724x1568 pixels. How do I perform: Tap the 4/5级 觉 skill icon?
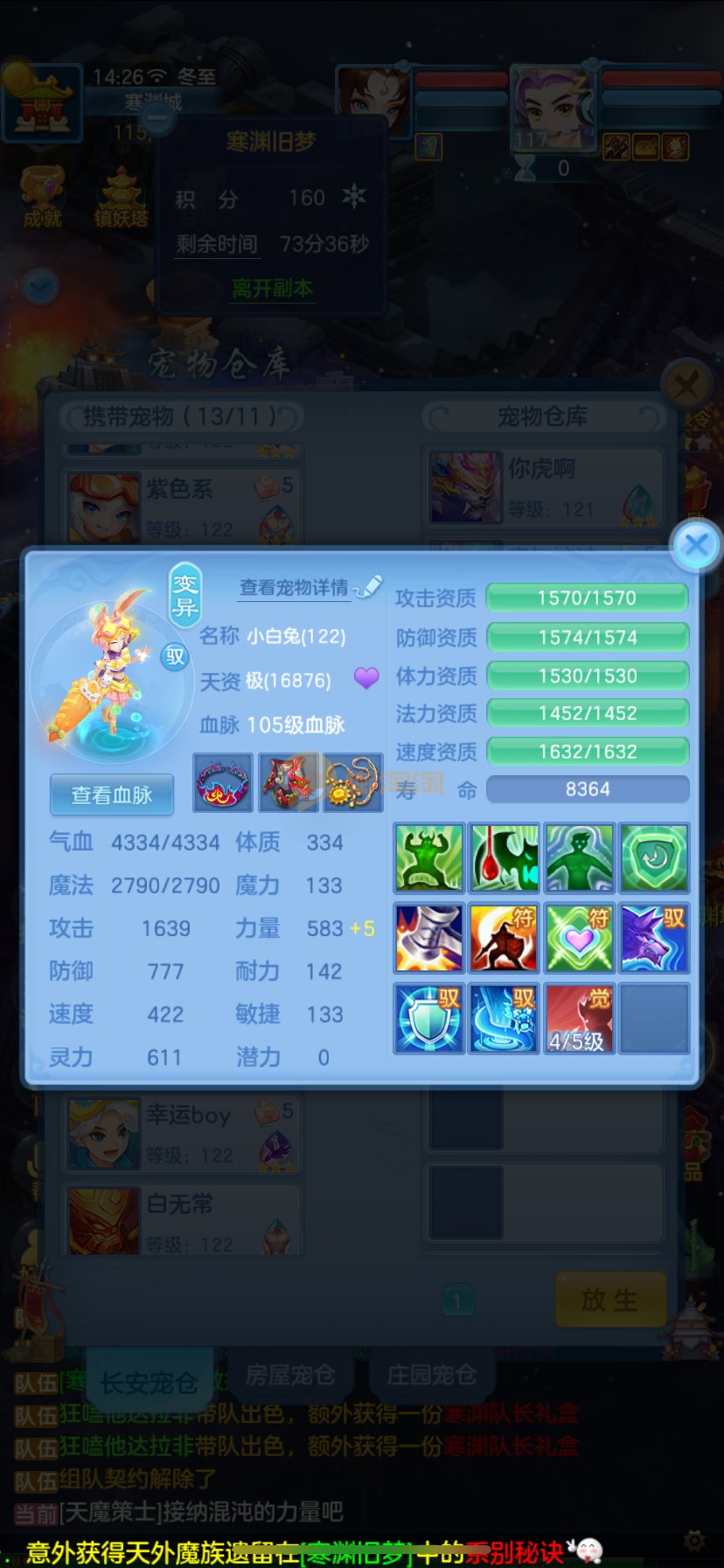click(x=578, y=1018)
